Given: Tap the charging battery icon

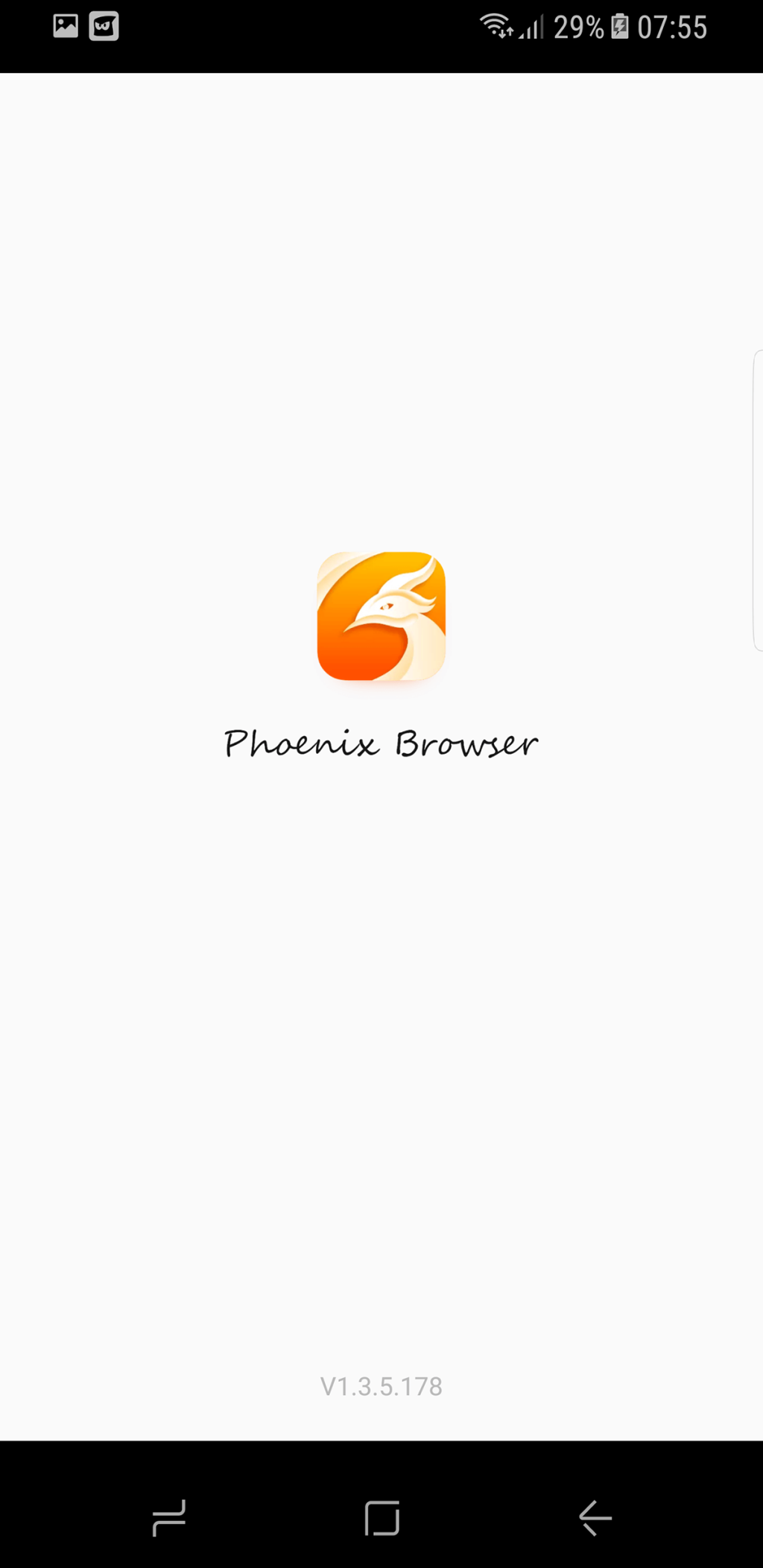Looking at the screenshot, I should (x=620, y=28).
